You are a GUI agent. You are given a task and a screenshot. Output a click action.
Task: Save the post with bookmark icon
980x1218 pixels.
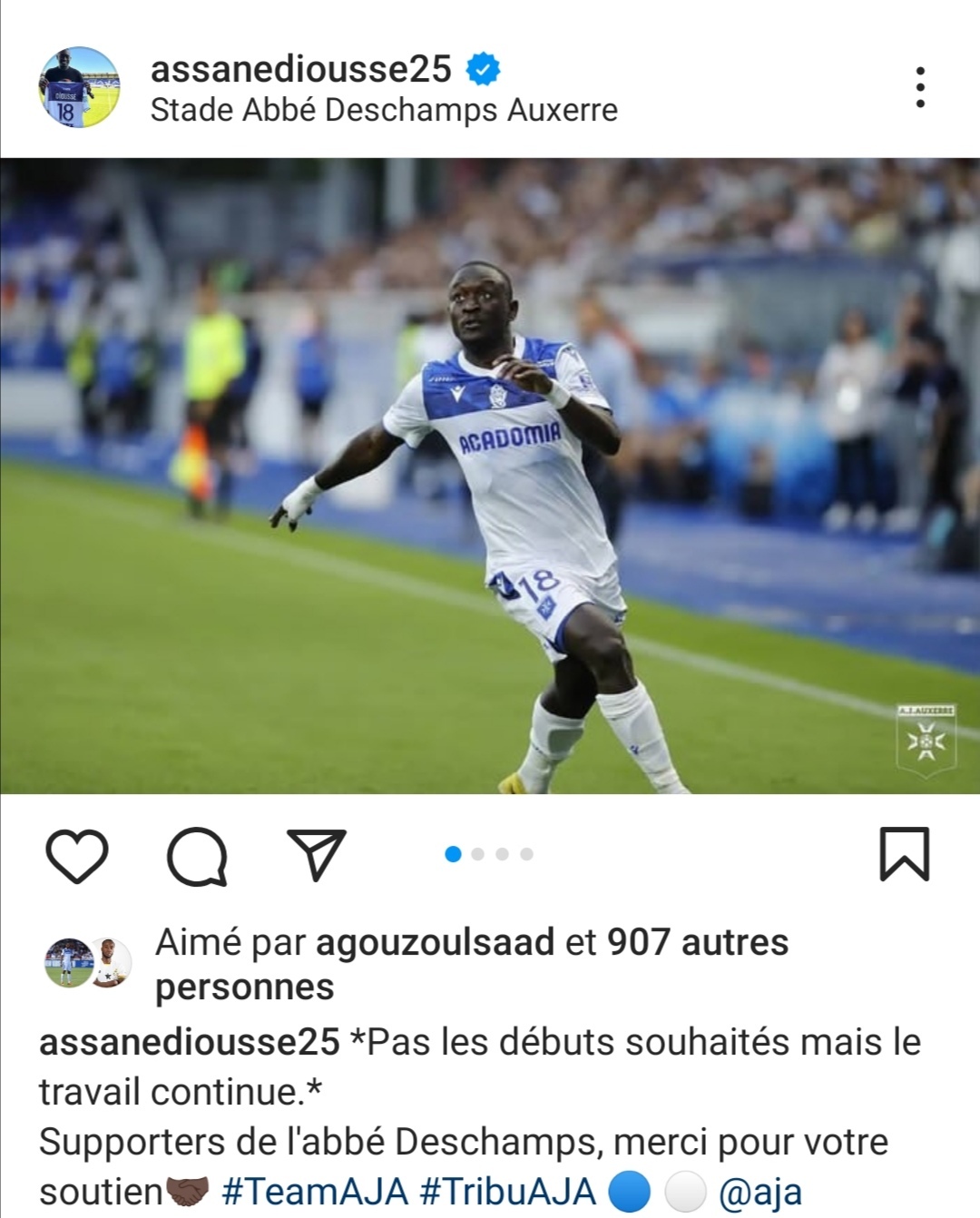904,854
